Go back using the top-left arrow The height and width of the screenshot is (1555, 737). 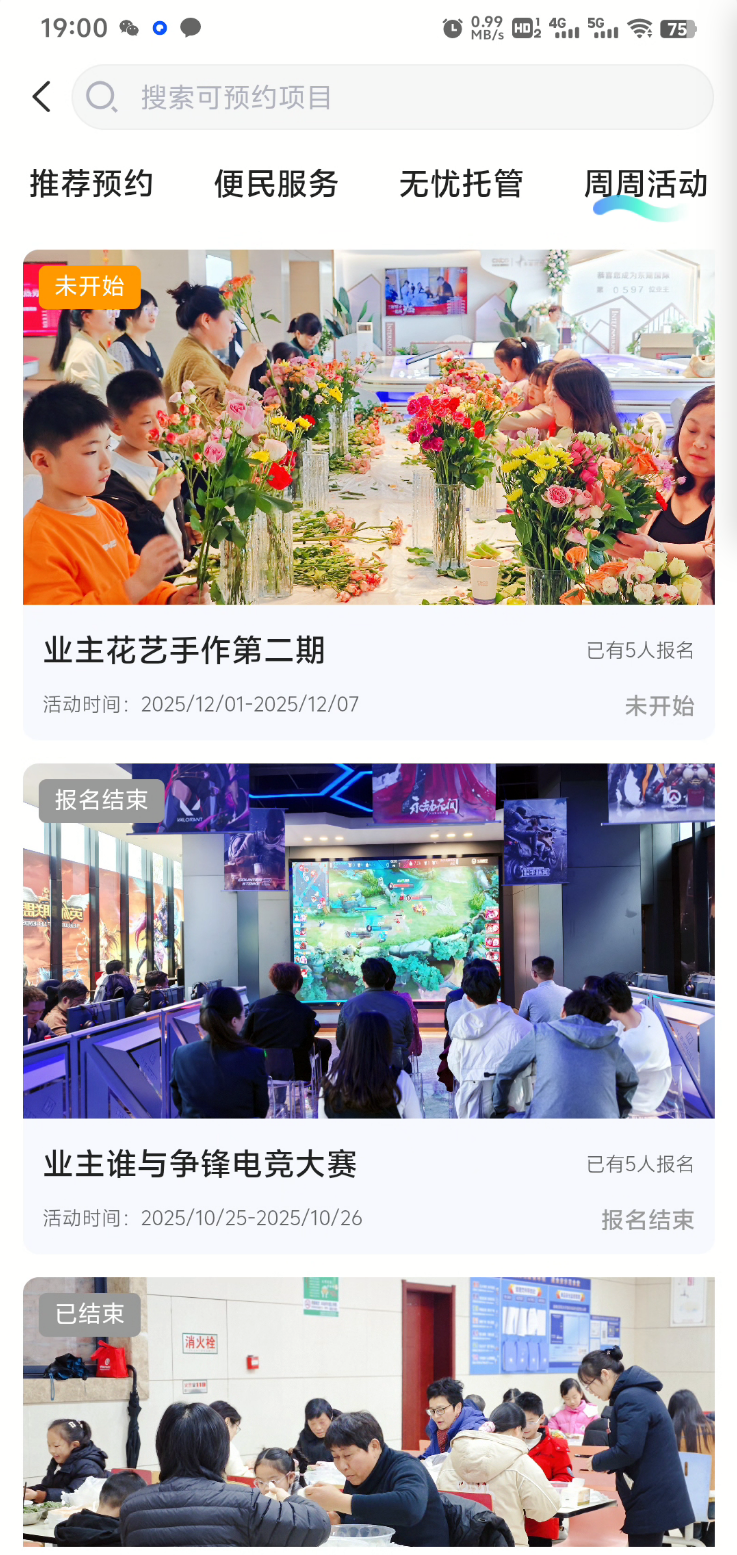click(41, 97)
